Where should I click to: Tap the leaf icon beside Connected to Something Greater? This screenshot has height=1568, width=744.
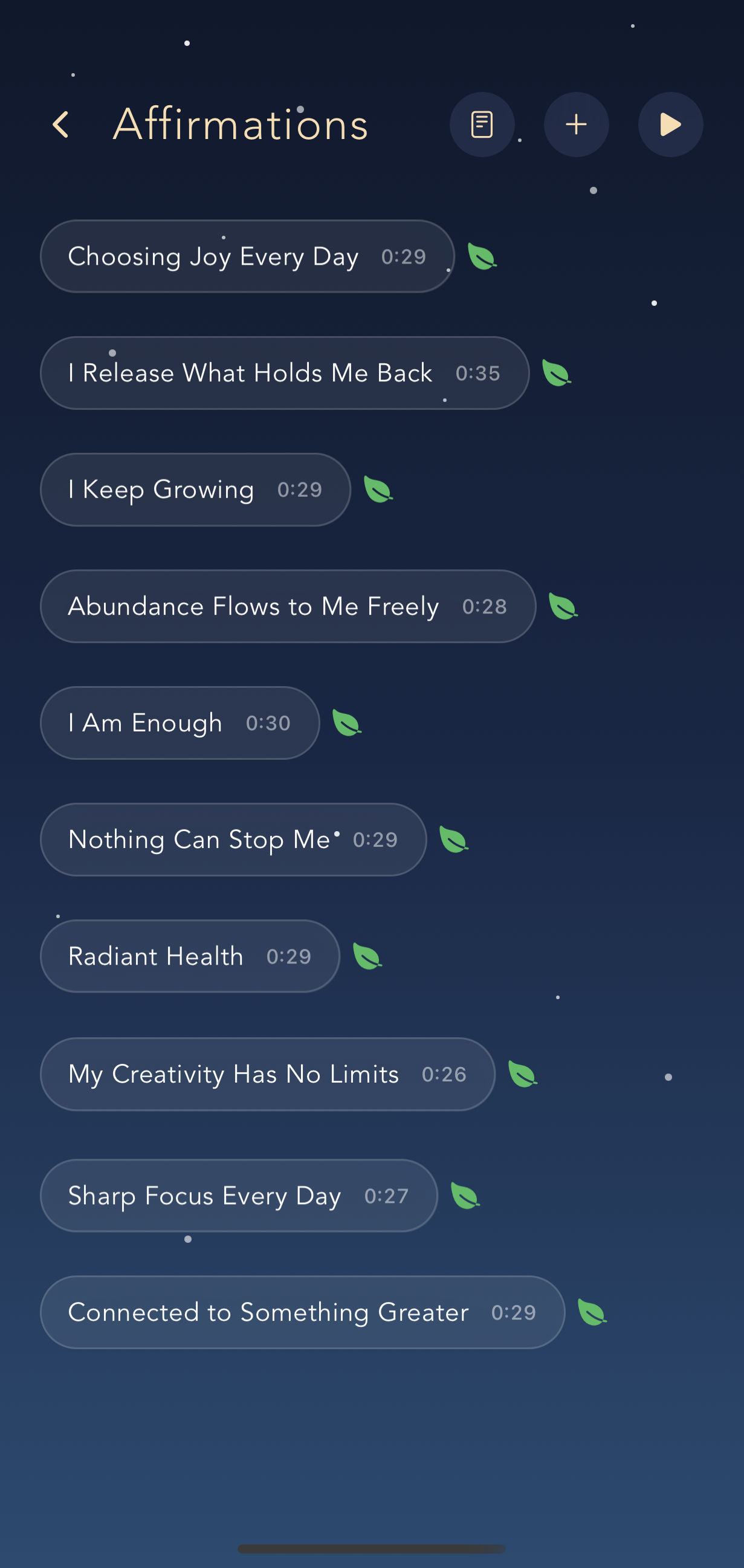point(592,1312)
